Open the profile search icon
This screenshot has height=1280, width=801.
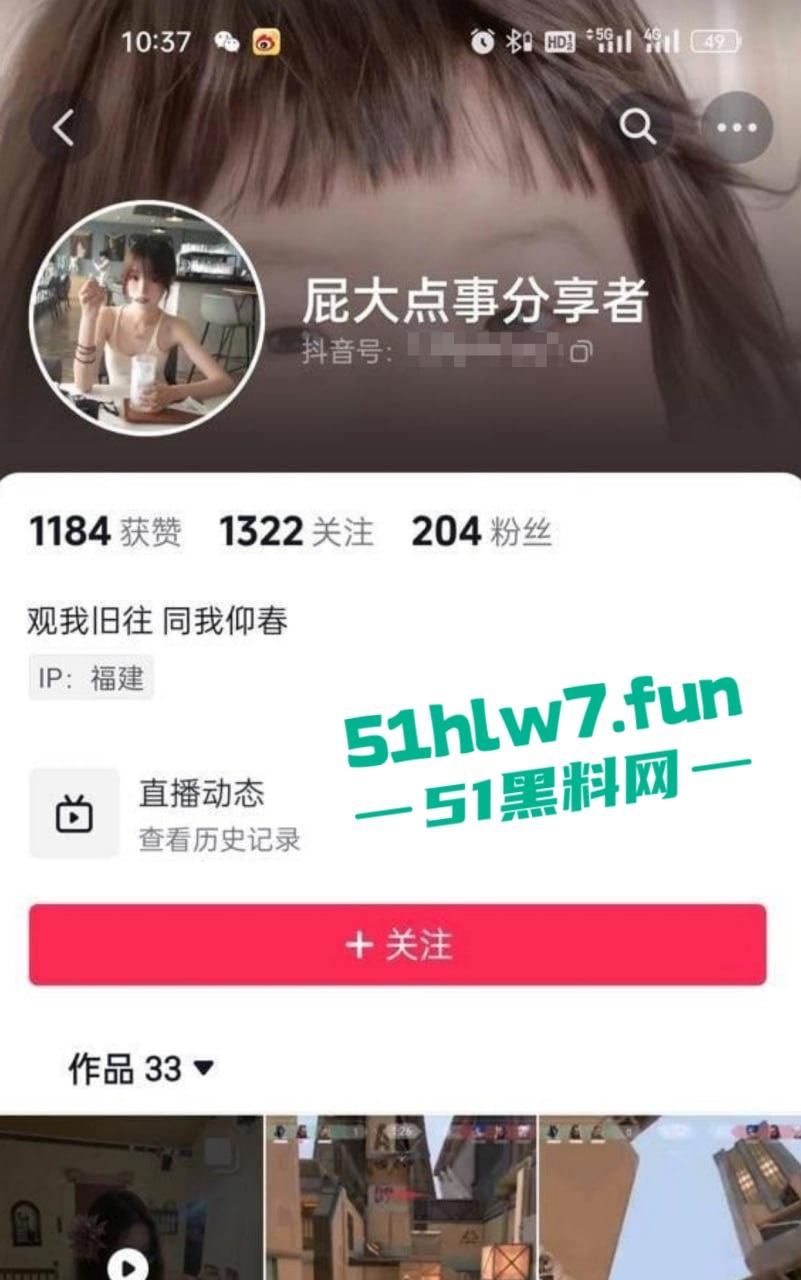tap(636, 127)
